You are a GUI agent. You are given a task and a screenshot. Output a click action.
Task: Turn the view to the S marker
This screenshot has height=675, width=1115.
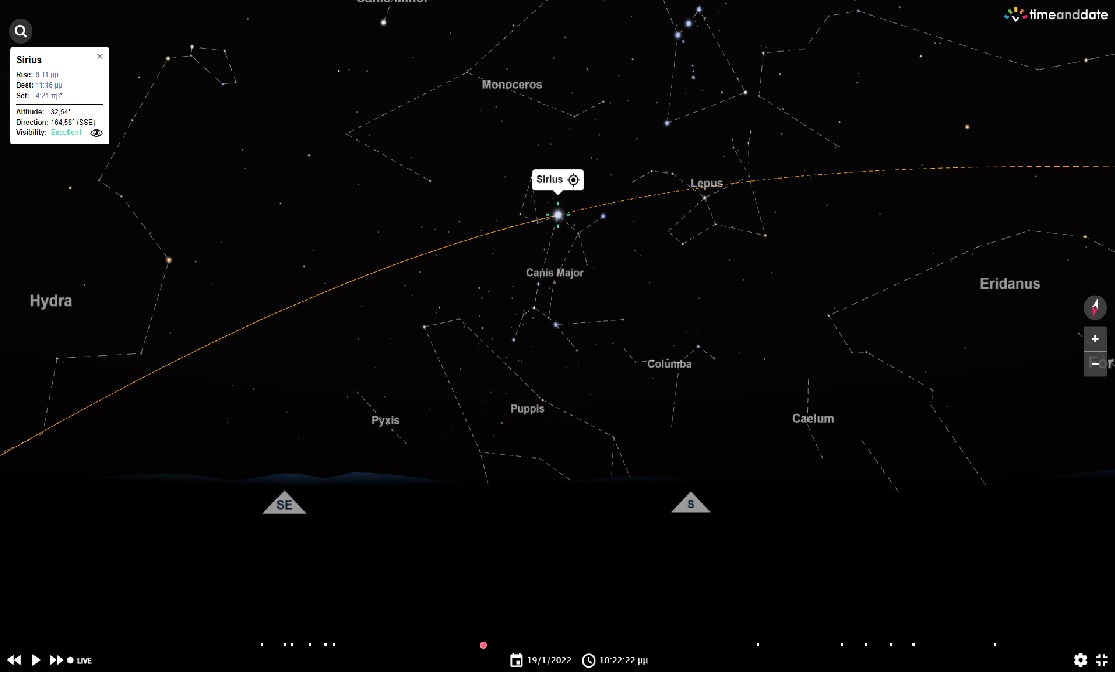point(690,504)
